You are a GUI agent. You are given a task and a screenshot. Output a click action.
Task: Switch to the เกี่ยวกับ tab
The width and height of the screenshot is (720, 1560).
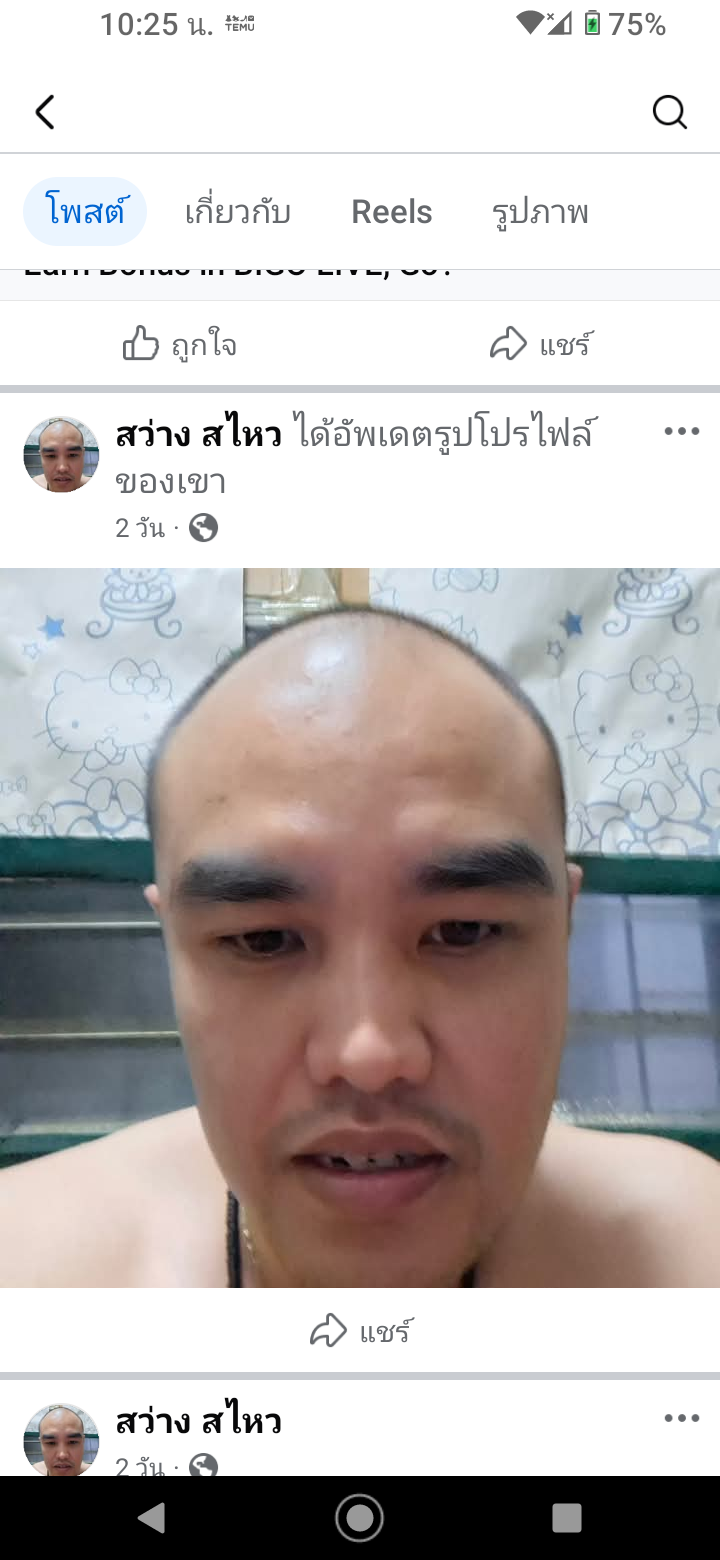(x=238, y=212)
